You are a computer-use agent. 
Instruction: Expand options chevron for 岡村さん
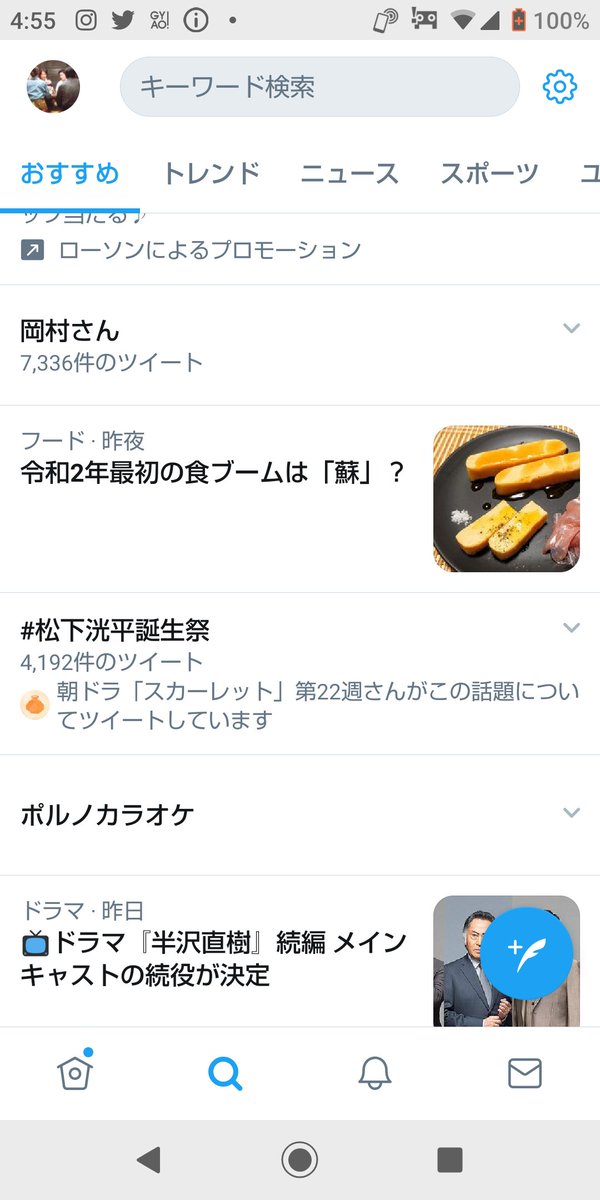(571, 328)
